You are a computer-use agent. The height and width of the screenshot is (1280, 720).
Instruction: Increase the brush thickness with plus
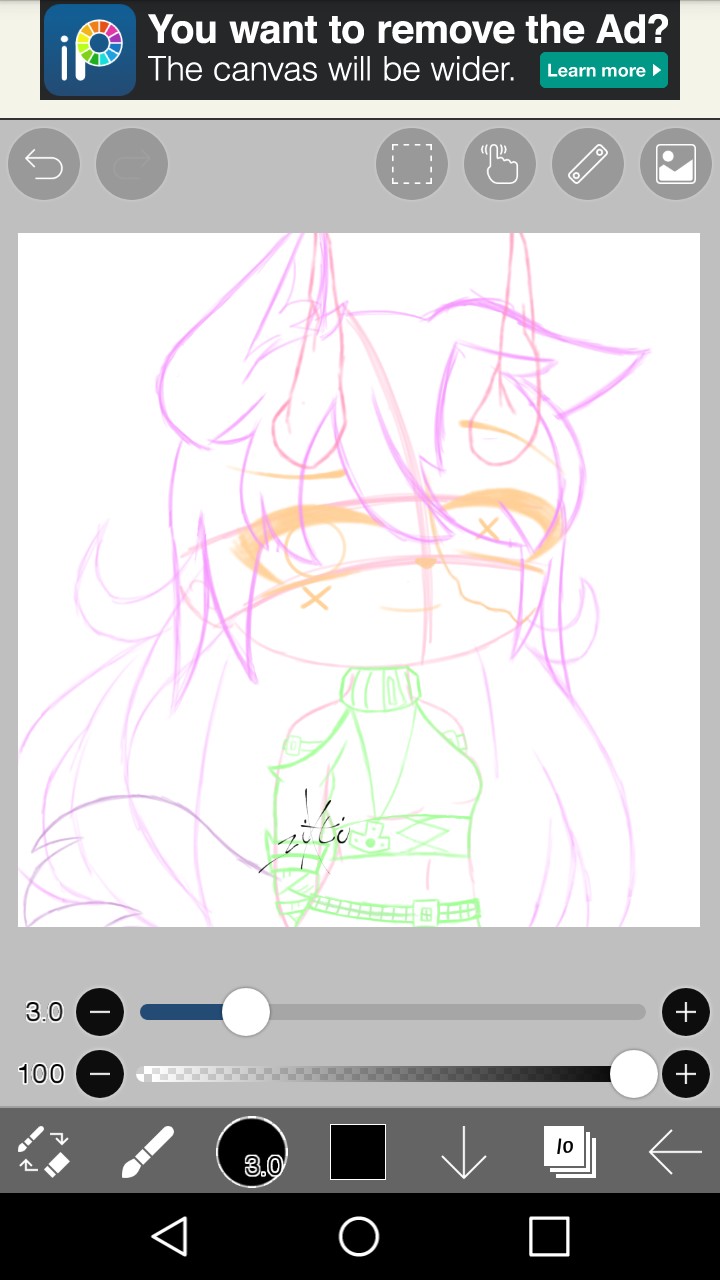pos(685,1012)
